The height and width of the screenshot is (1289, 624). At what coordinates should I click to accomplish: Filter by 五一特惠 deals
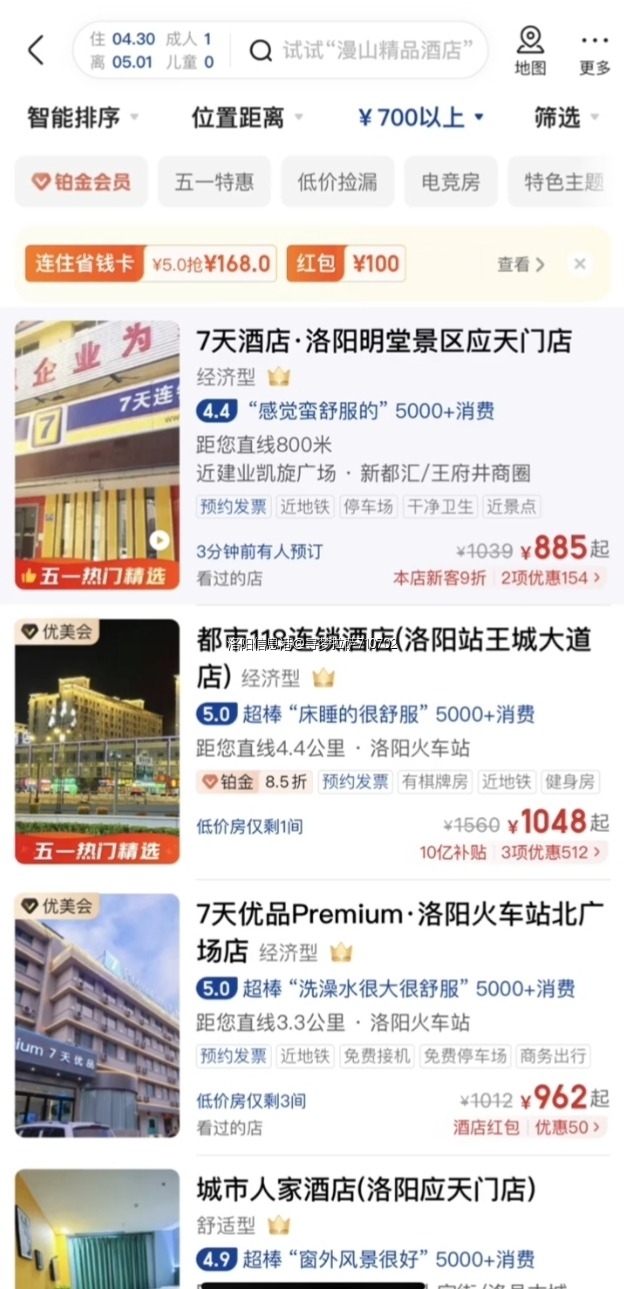[214, 182]
